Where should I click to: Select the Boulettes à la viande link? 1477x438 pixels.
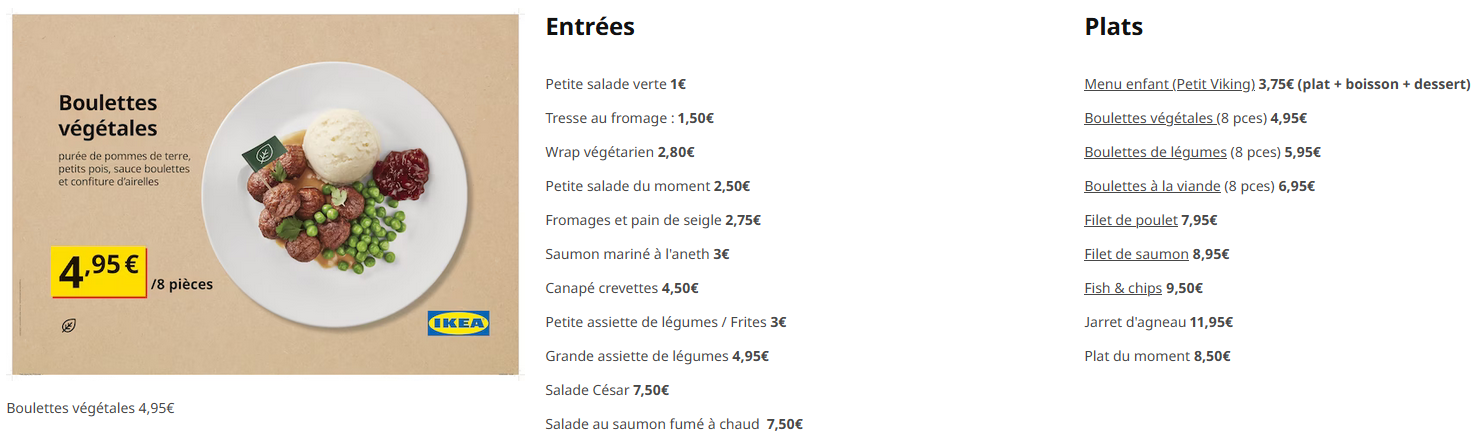pyautogui.click(x=1152, y=186)
